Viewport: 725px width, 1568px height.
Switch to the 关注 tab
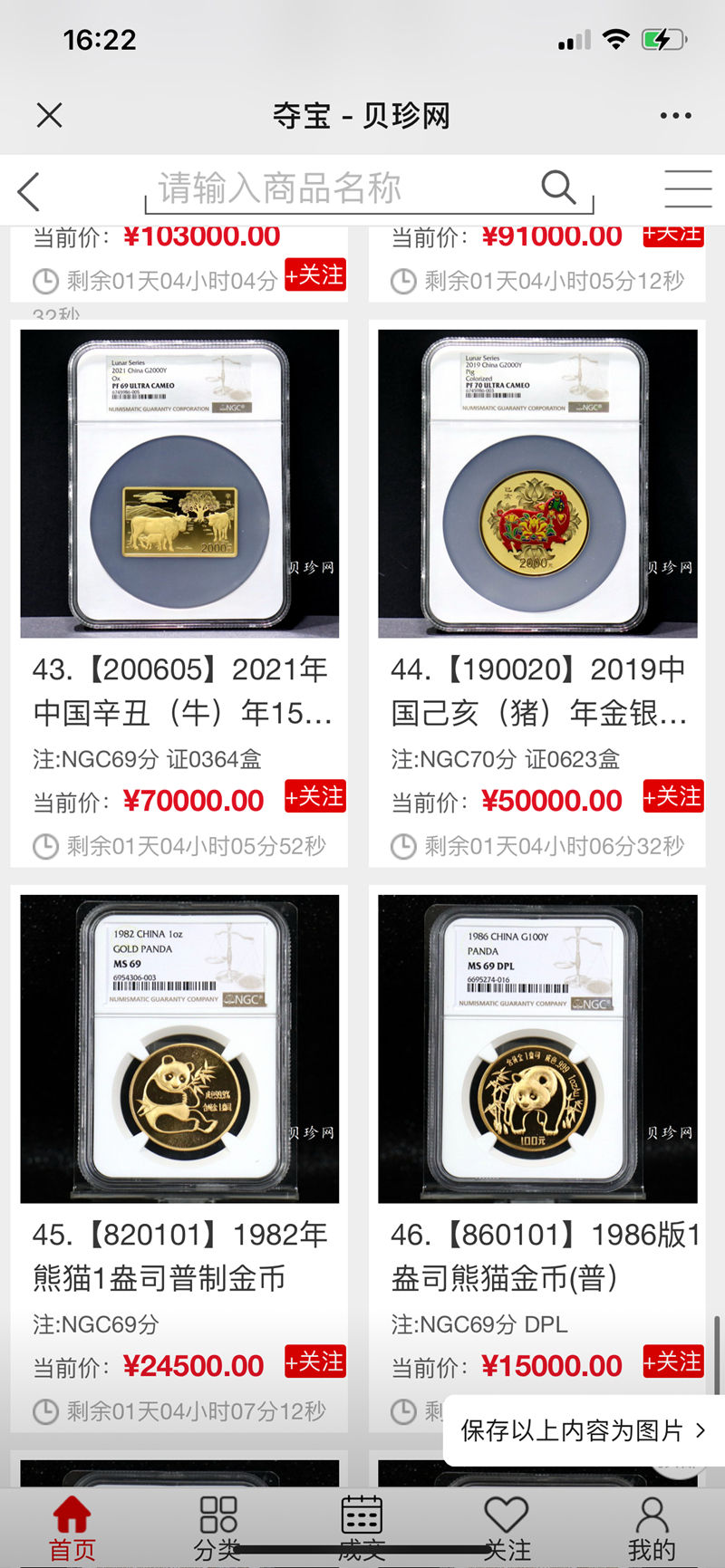[506, 1529]
